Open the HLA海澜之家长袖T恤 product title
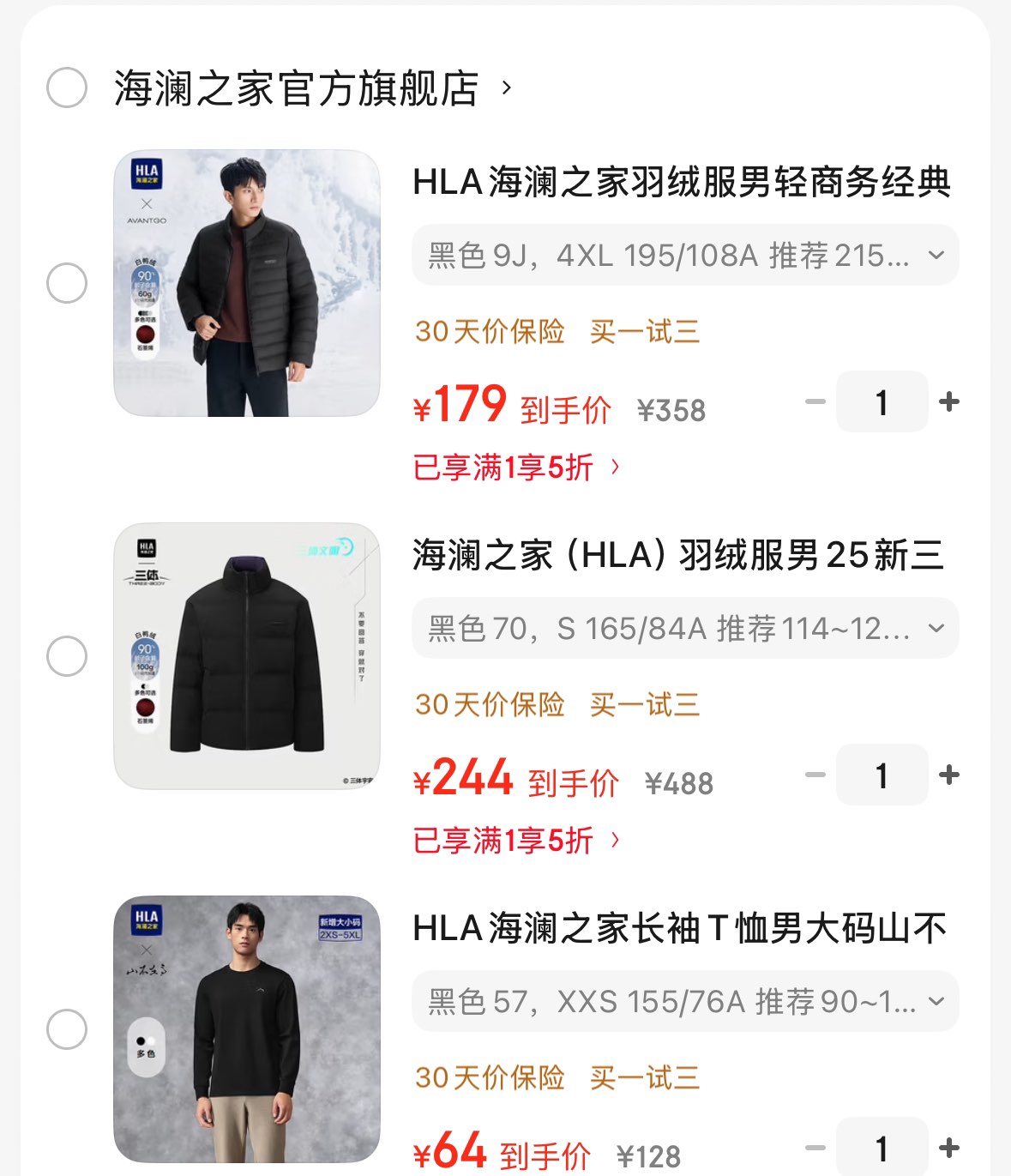The height and width of the screenshot is (1176, 1011). (680, 928)
